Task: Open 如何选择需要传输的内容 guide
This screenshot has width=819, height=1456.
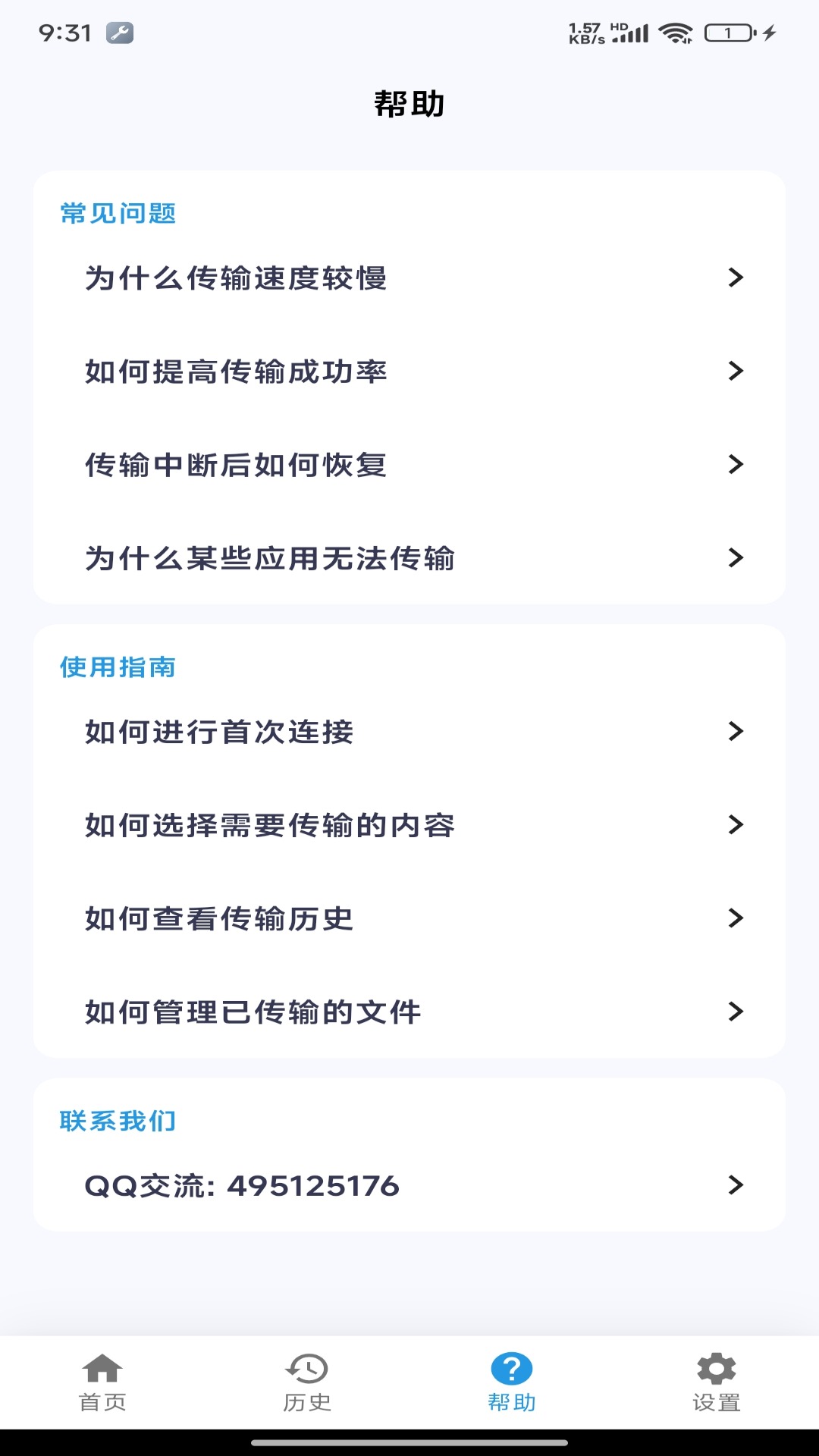Action: (x=409, y=826)
